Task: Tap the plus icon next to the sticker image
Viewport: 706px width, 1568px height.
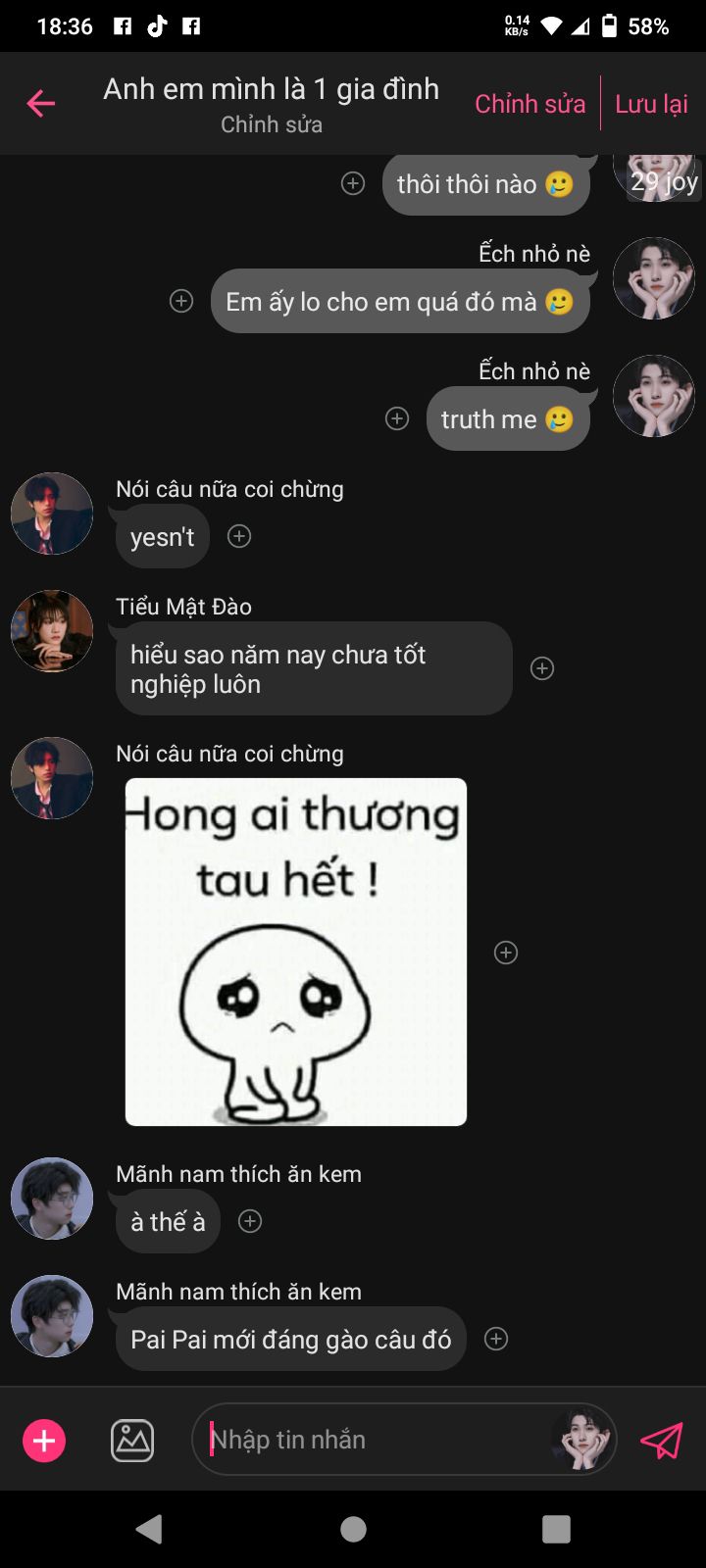Action: pos(506,953)
